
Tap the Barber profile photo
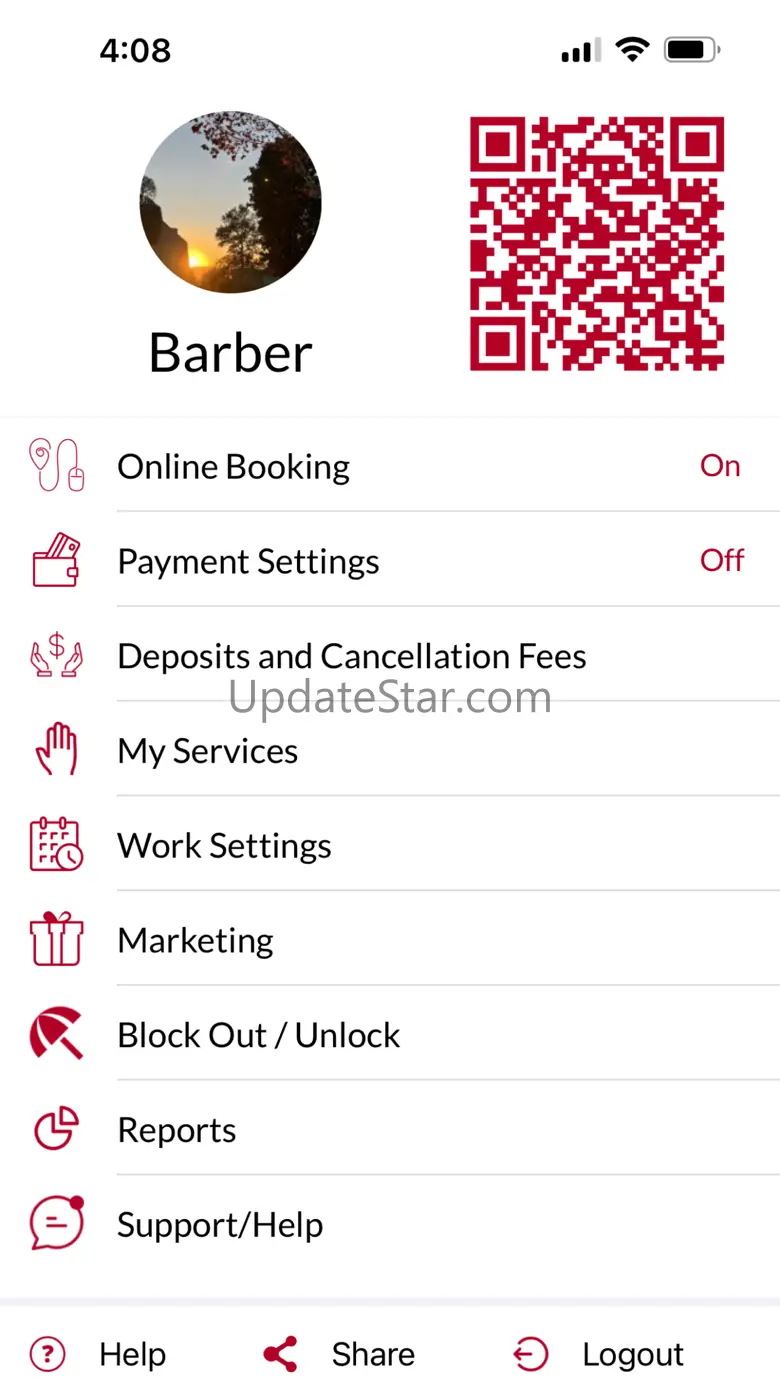(x=230, y=202)
